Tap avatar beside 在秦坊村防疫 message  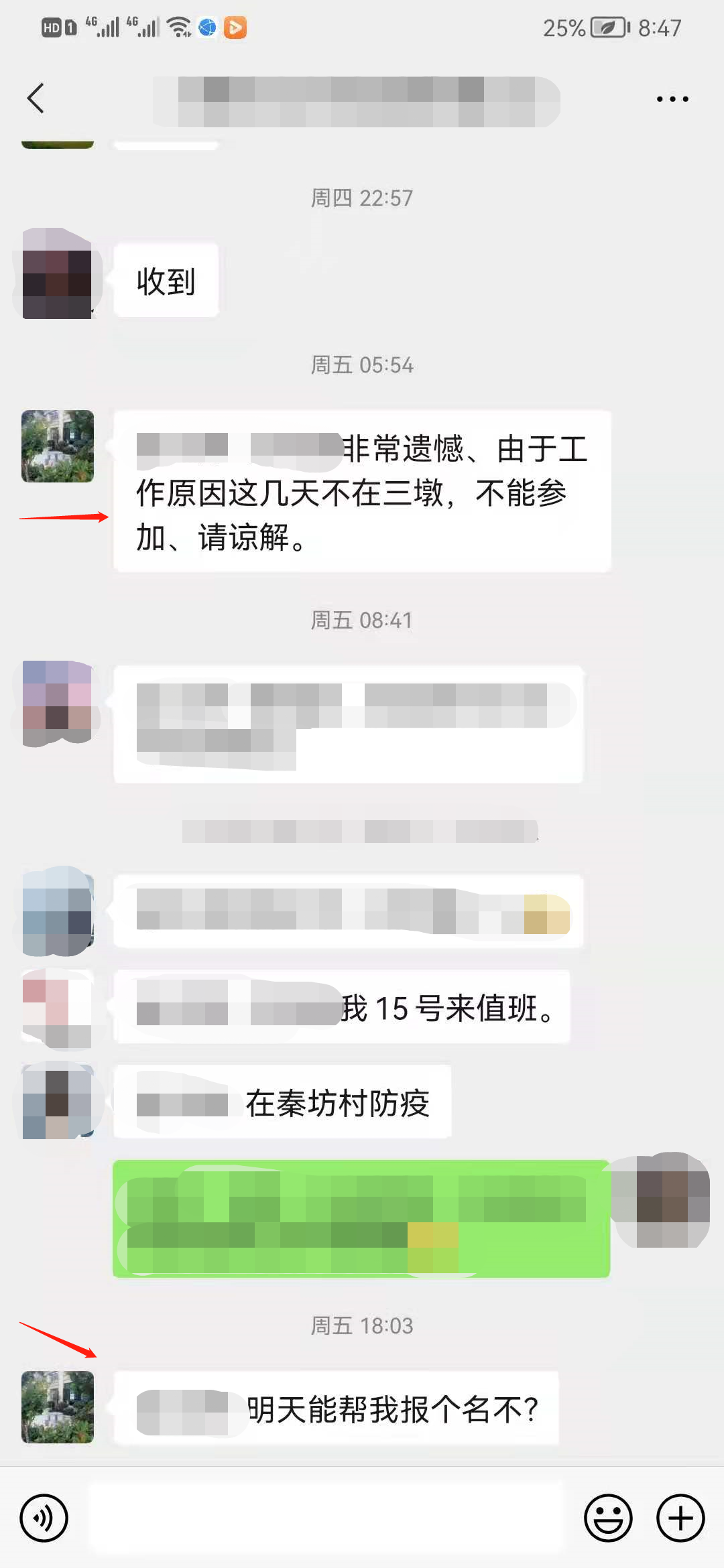click(x=58, y=1101)
